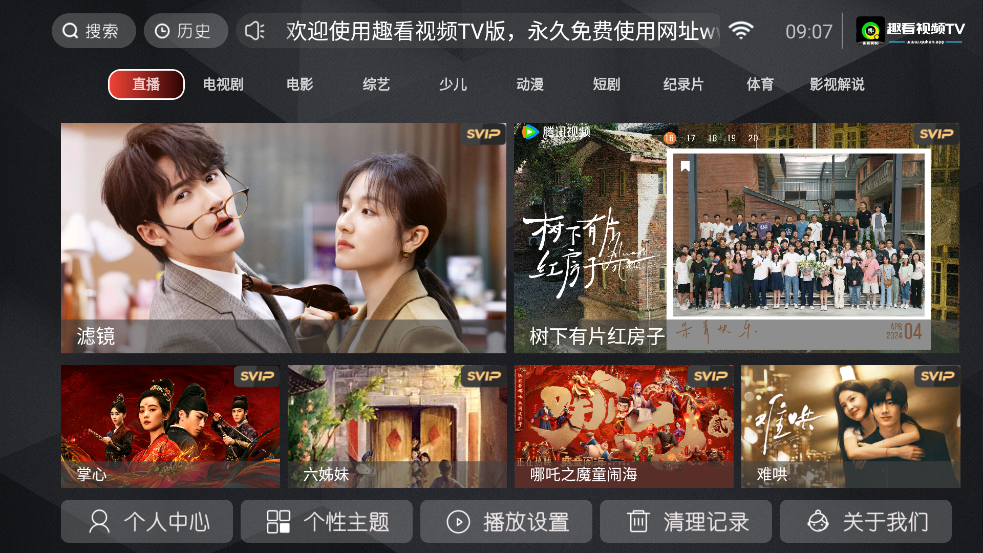Select the 直播 tab
Viewport: 983px width, 553px height.
click(x=146, y=85)
